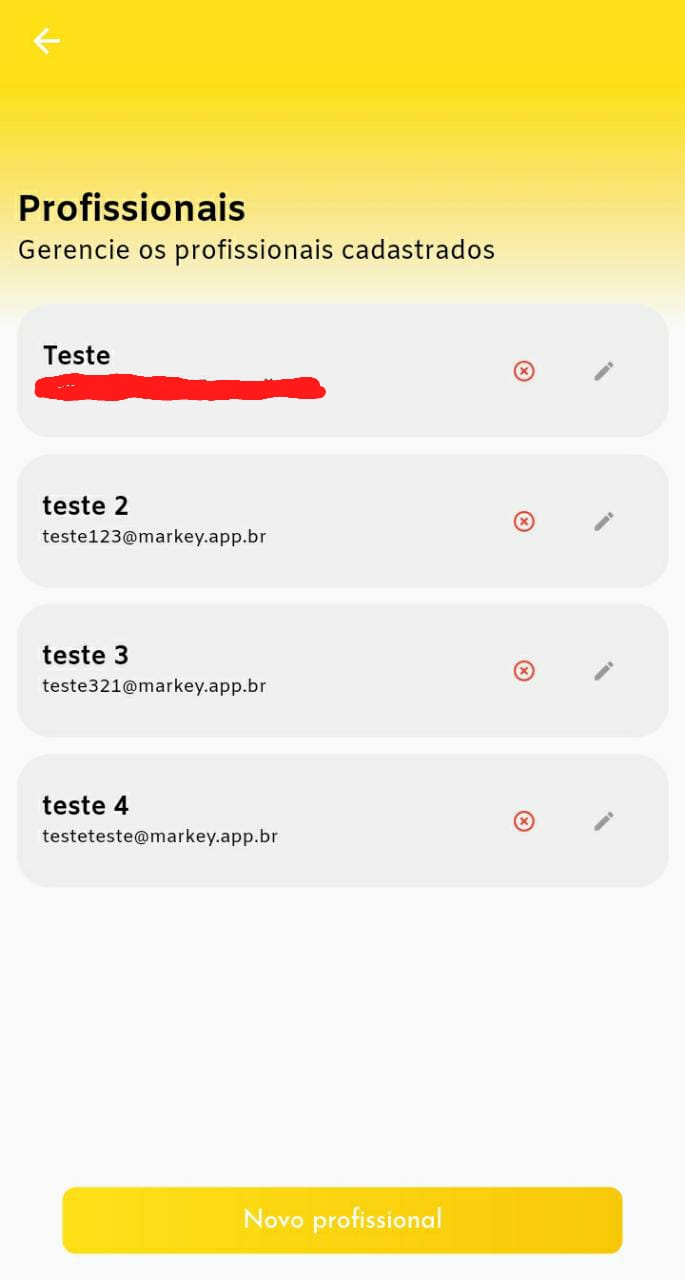Remove the teste 4 professional
The width and height of the screenshot is (685, 1280).
(x=524, y=821)
